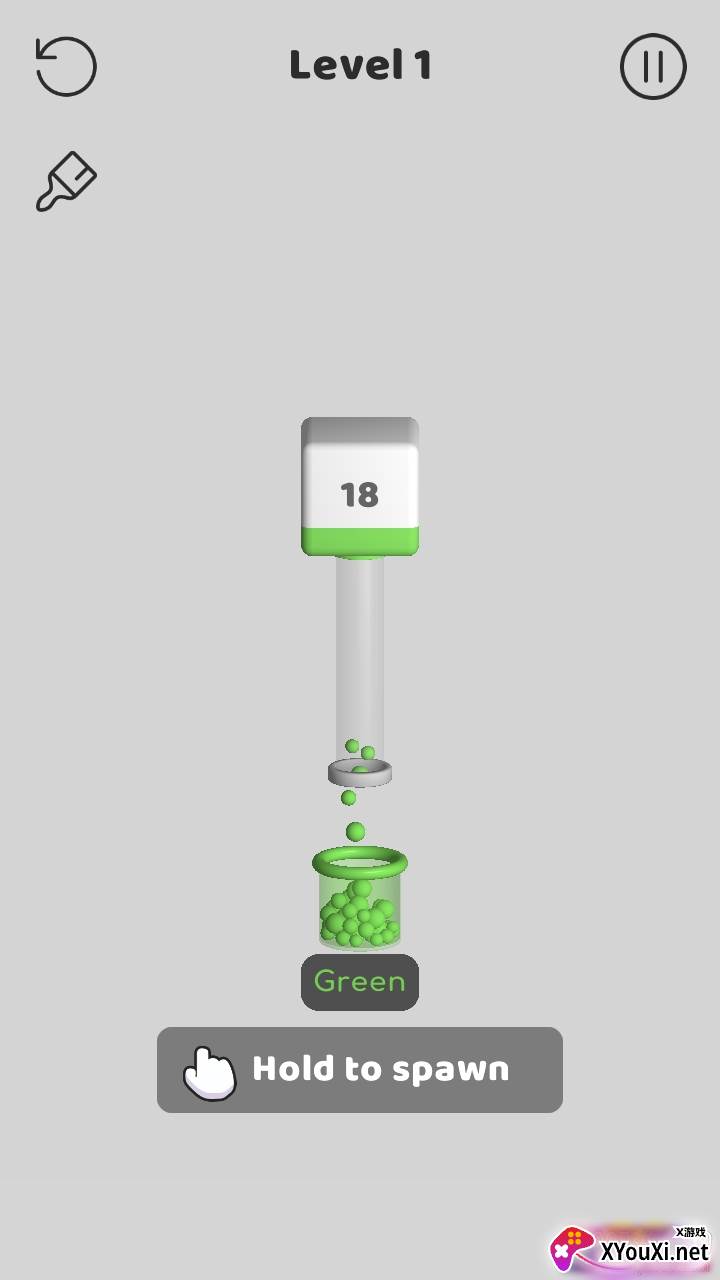Open the paintbrush customization tool
This screenshot has width=720, height=1280.
pyautogui.click(x=66, y=182)
